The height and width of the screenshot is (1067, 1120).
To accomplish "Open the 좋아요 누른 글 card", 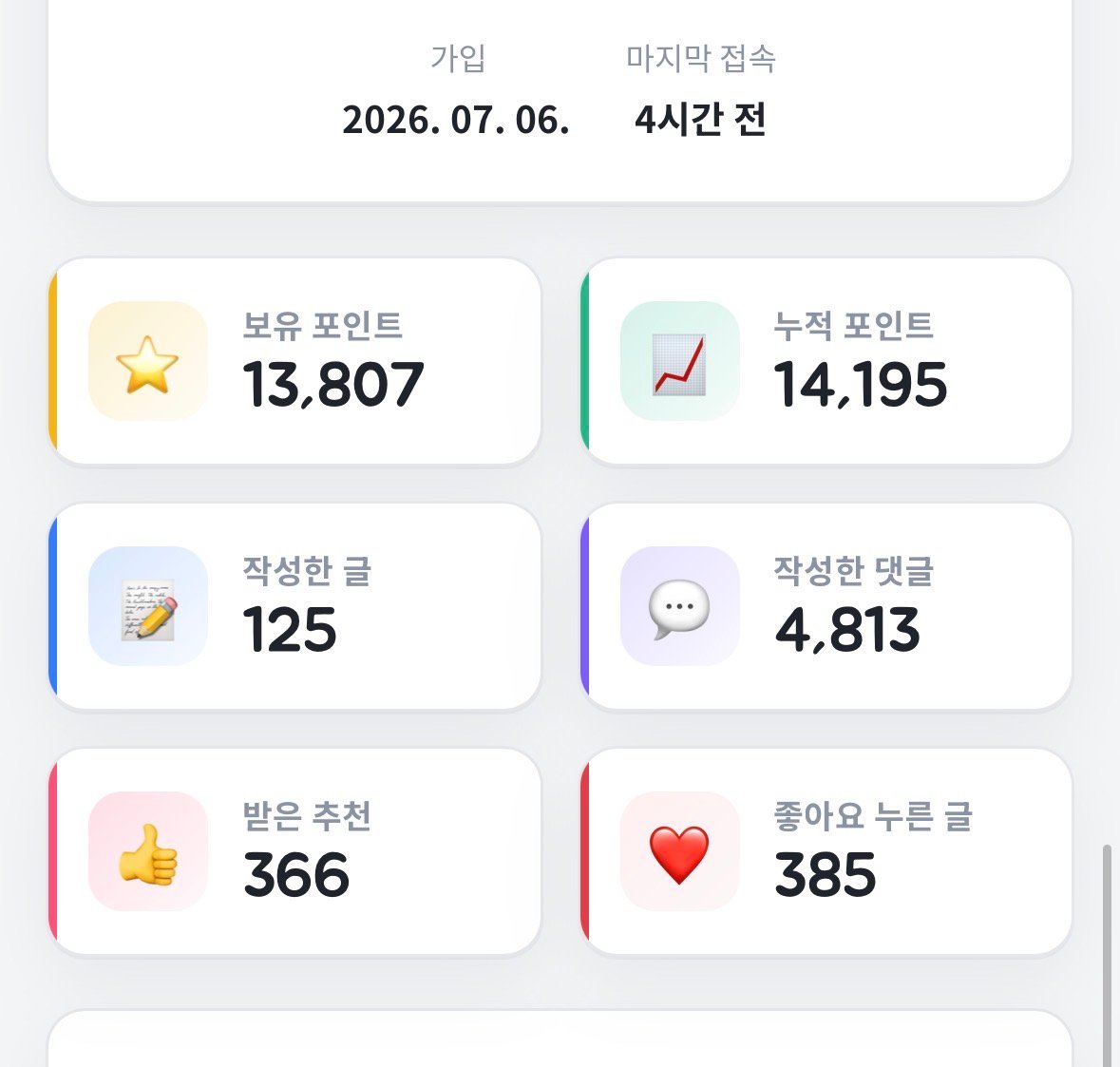I will tap(826, 851).
